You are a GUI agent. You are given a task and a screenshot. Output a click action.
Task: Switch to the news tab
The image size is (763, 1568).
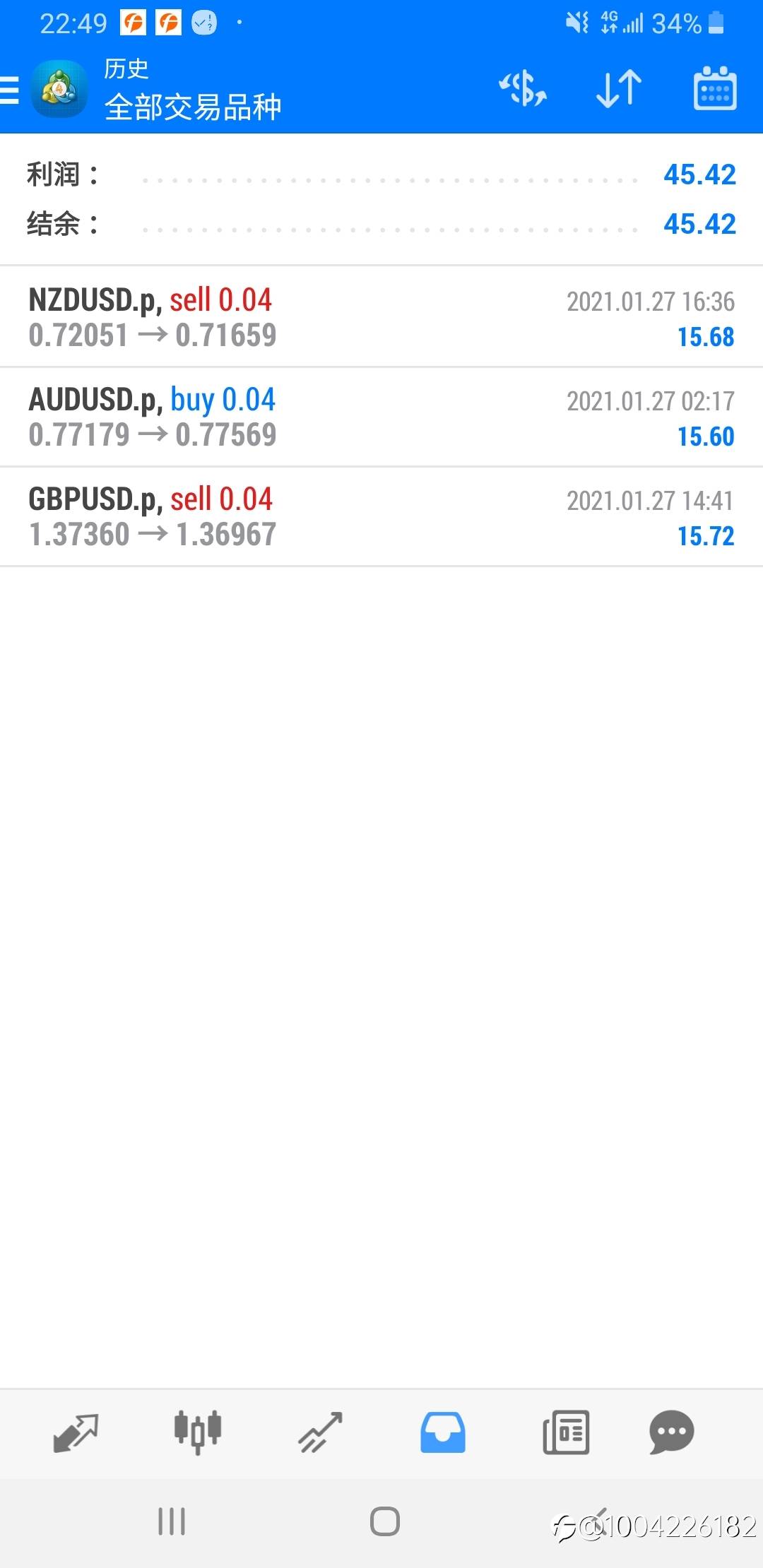[565, 1432]
